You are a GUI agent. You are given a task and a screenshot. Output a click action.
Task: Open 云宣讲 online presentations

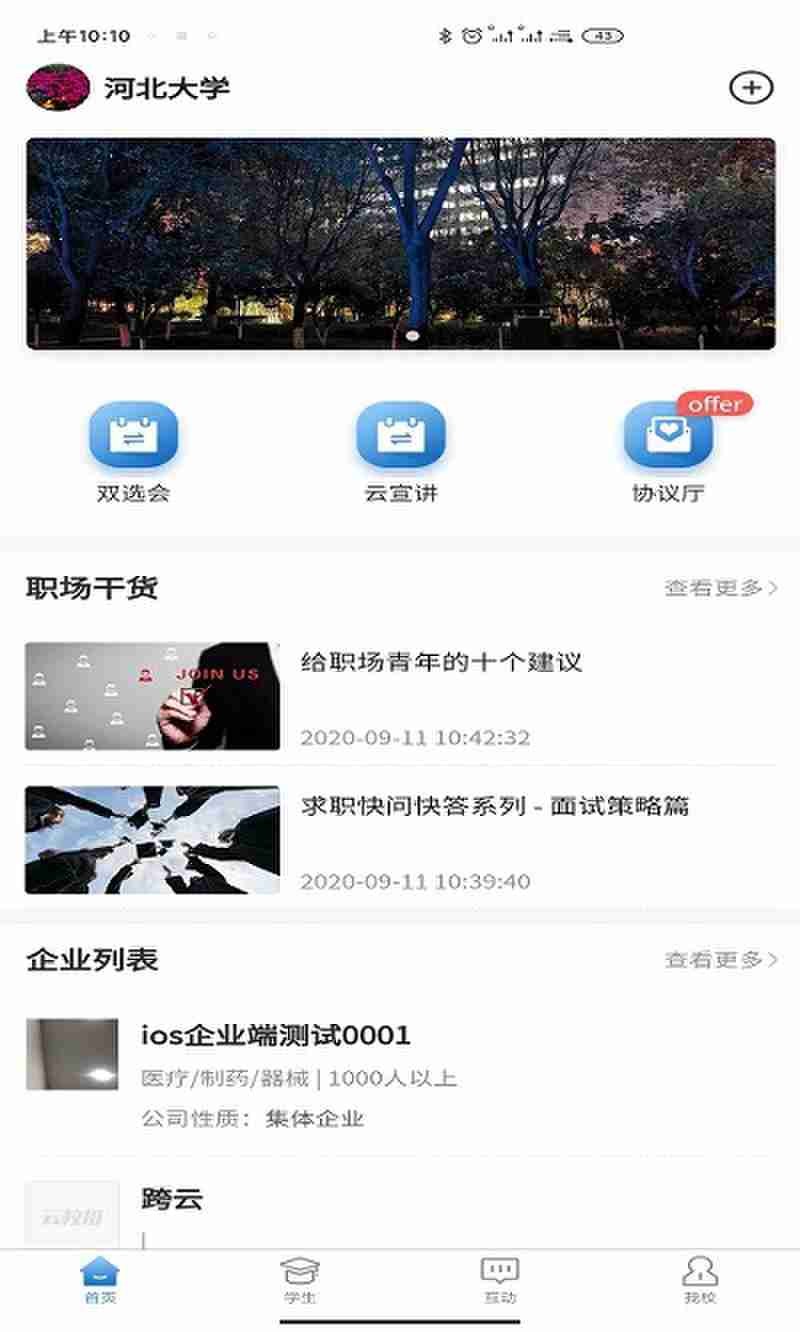pos(400,450)
